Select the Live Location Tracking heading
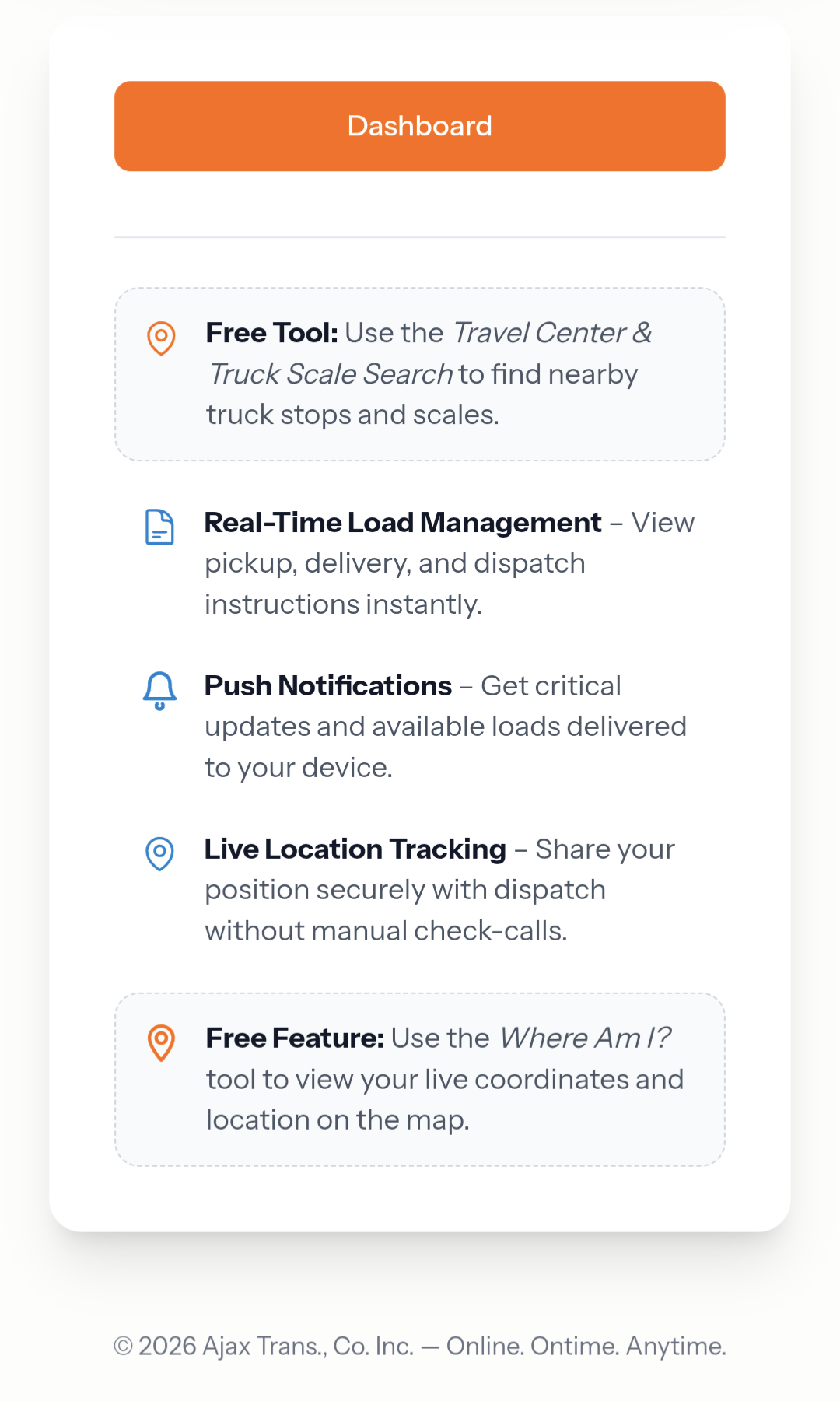Viewport: 840px width, 1401px height. pos(355,849)
